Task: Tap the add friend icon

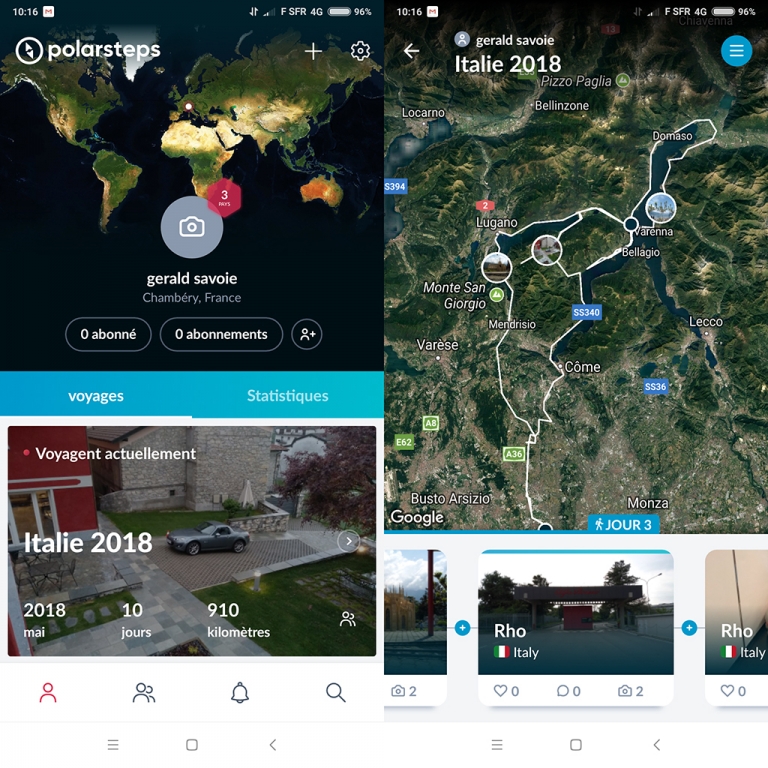Action: [x=307, y=334]
